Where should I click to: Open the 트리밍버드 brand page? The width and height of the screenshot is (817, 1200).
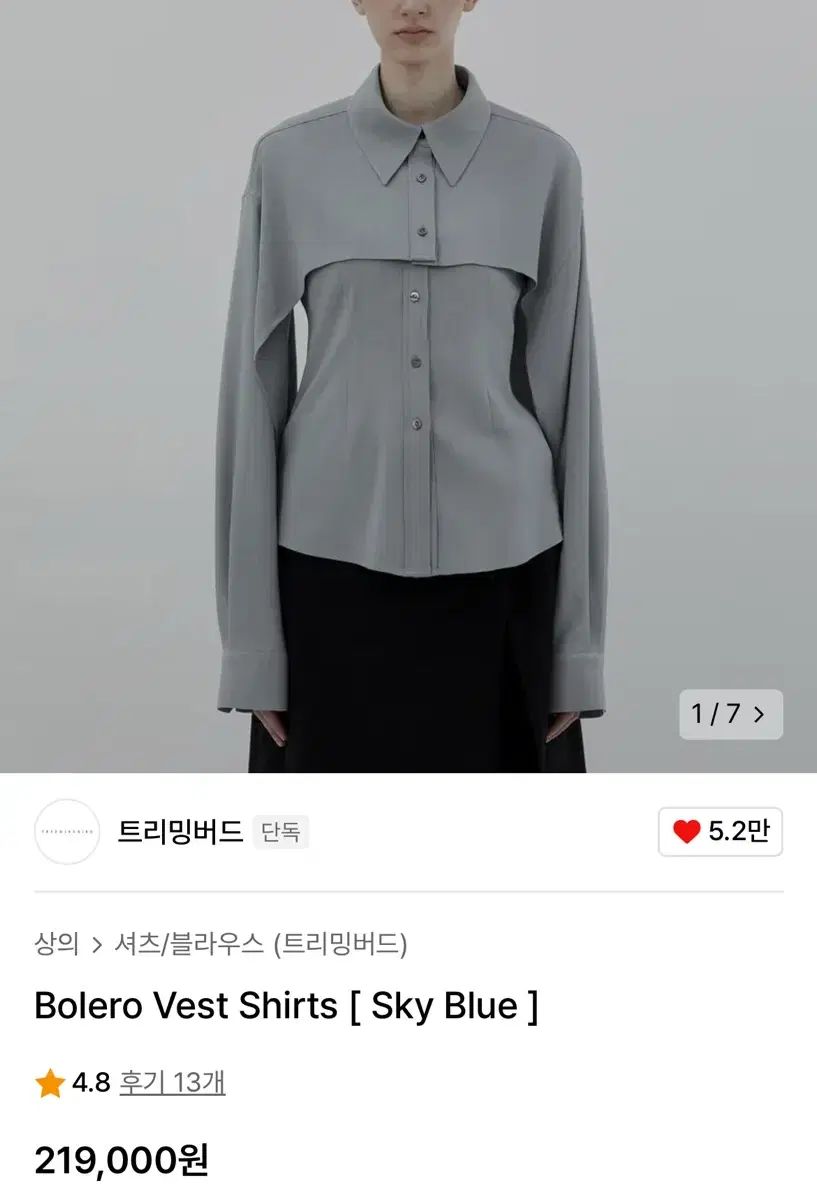[x=180, y=832]
